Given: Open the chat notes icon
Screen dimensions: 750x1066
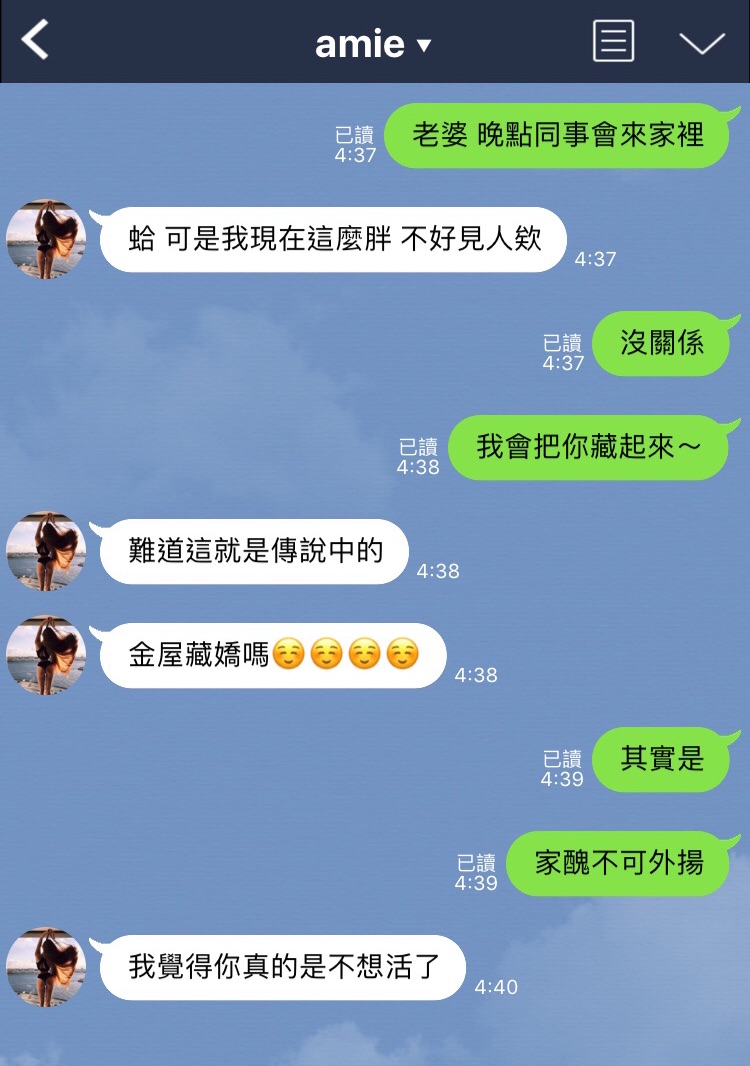Looking at the screenshot, I should click(613, 42).
